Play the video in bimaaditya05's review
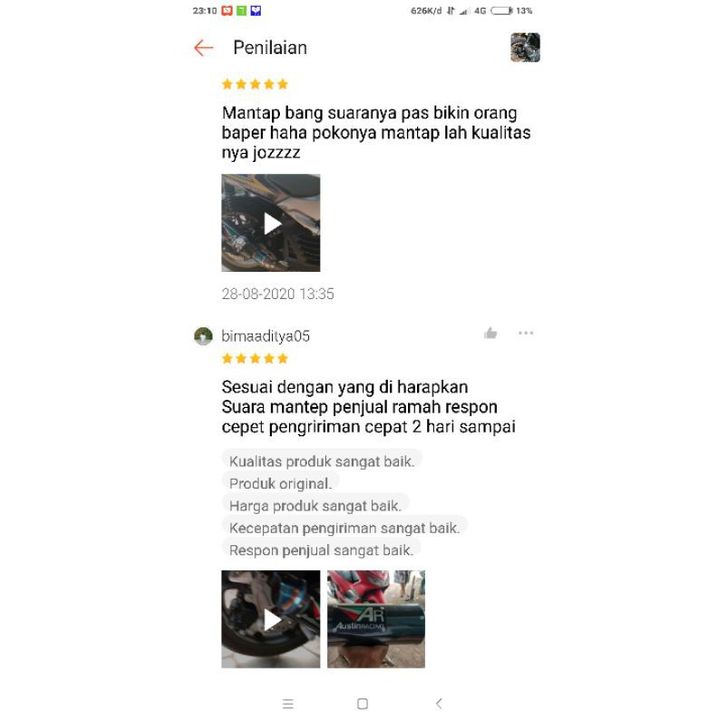The height and width of the screenshot is (726, 726). click(x=271, y=619)
